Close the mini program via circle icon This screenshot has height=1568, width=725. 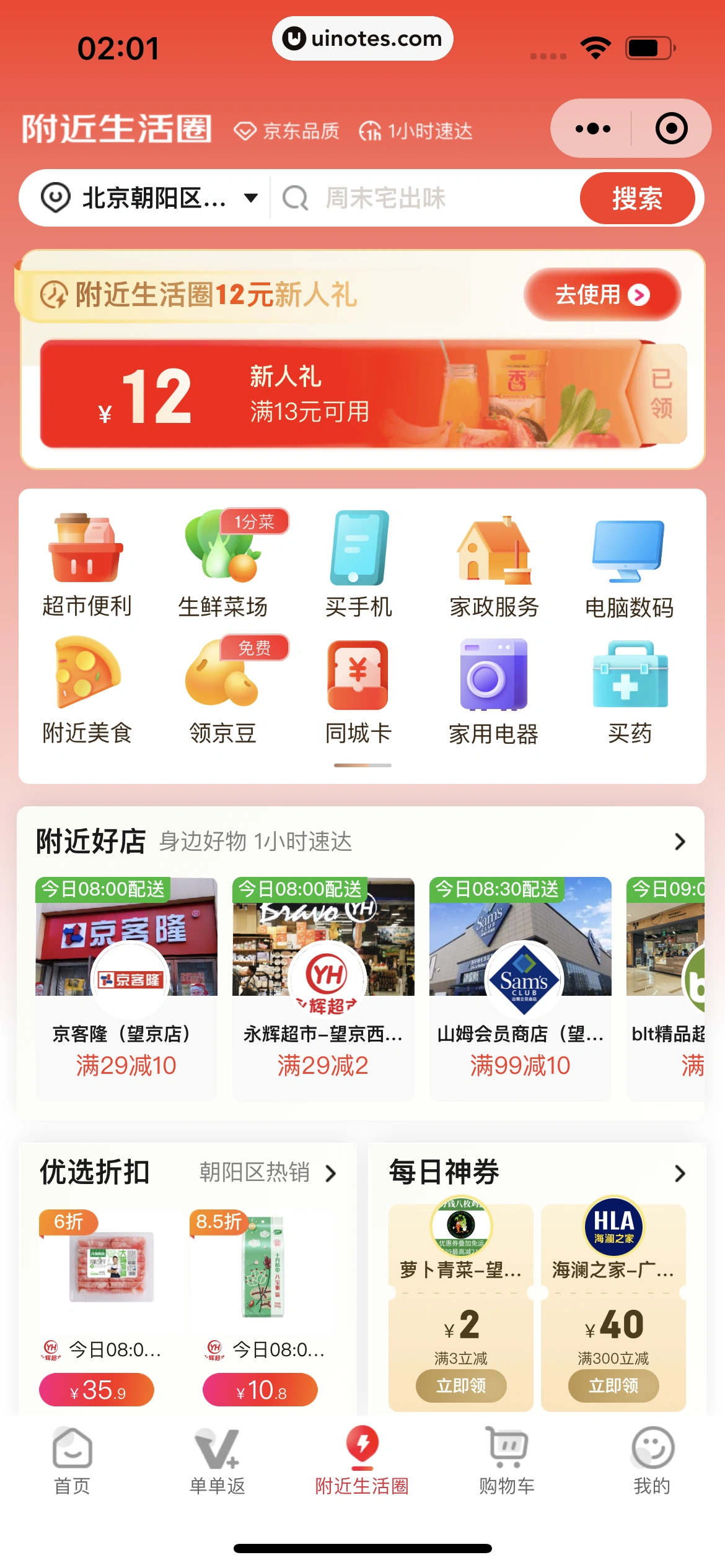tap(671, 129)
